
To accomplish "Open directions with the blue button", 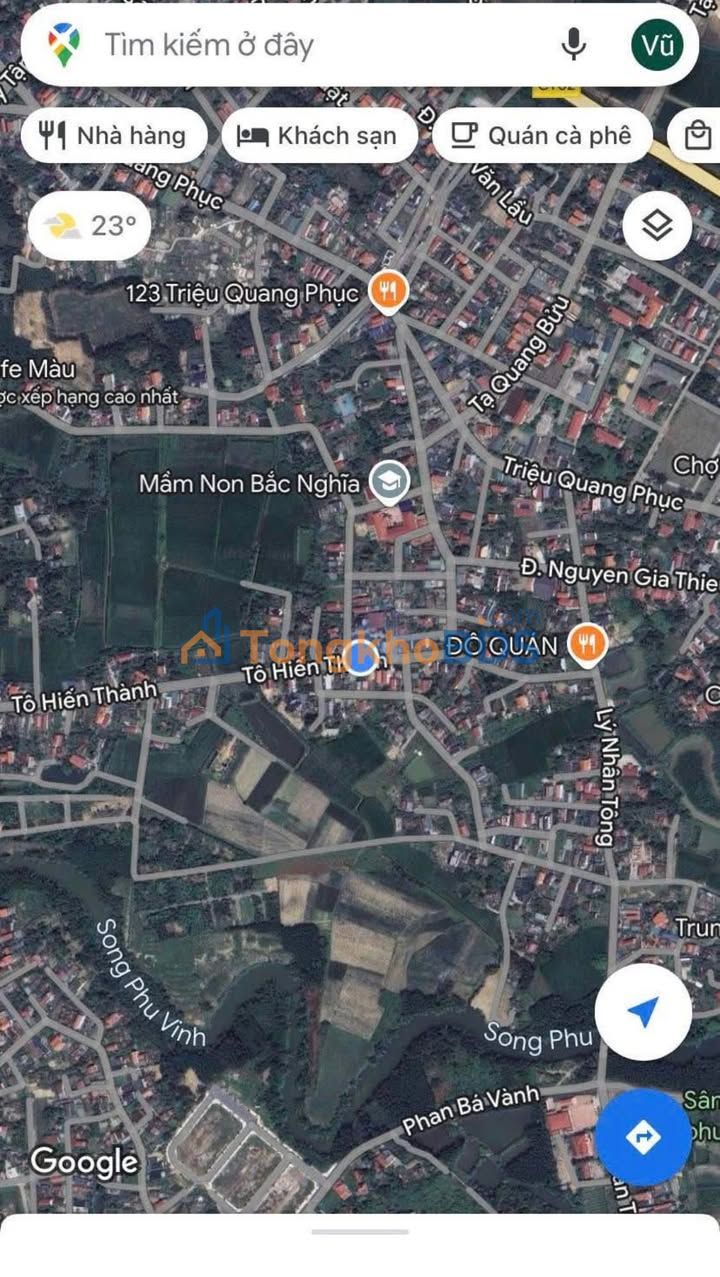I will point(642,1137).
